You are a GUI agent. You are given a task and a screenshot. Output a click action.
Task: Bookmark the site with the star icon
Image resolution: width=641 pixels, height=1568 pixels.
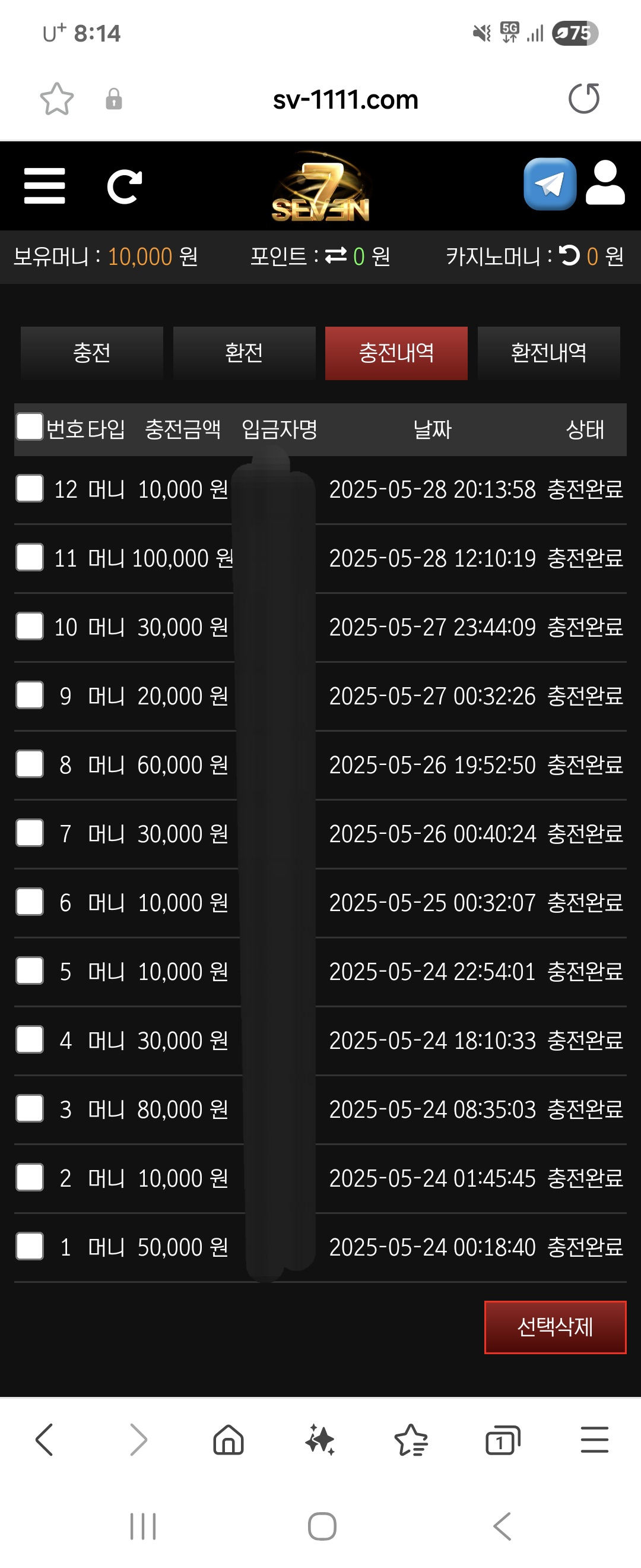point(56,99)
